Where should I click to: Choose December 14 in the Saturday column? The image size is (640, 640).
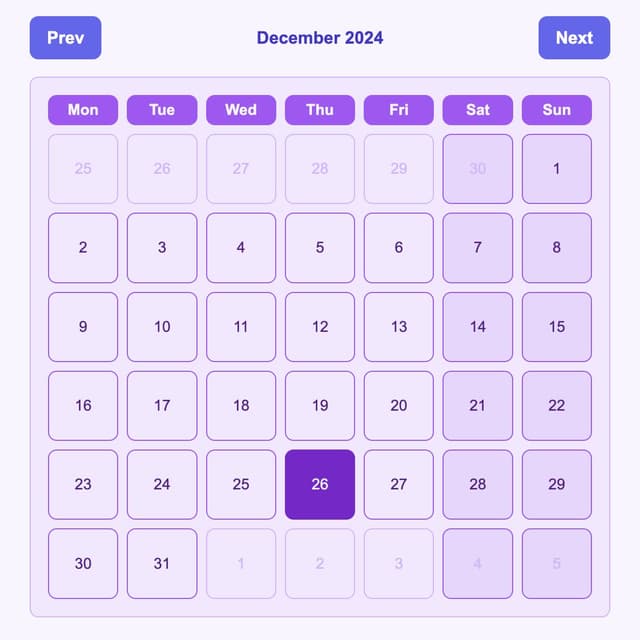[x=478, y=327]
